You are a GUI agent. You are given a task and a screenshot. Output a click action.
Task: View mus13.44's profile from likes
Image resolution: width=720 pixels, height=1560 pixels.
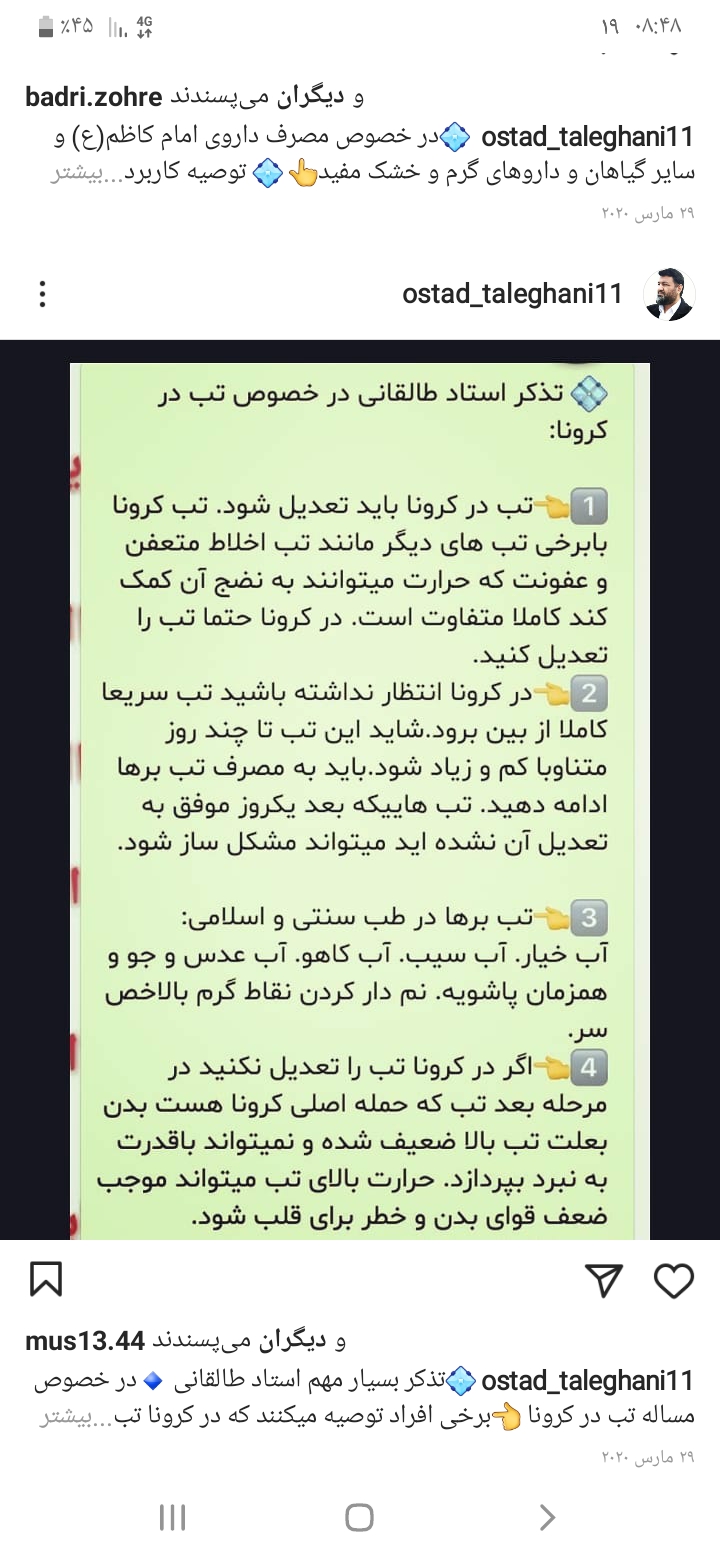point(86,1340)
